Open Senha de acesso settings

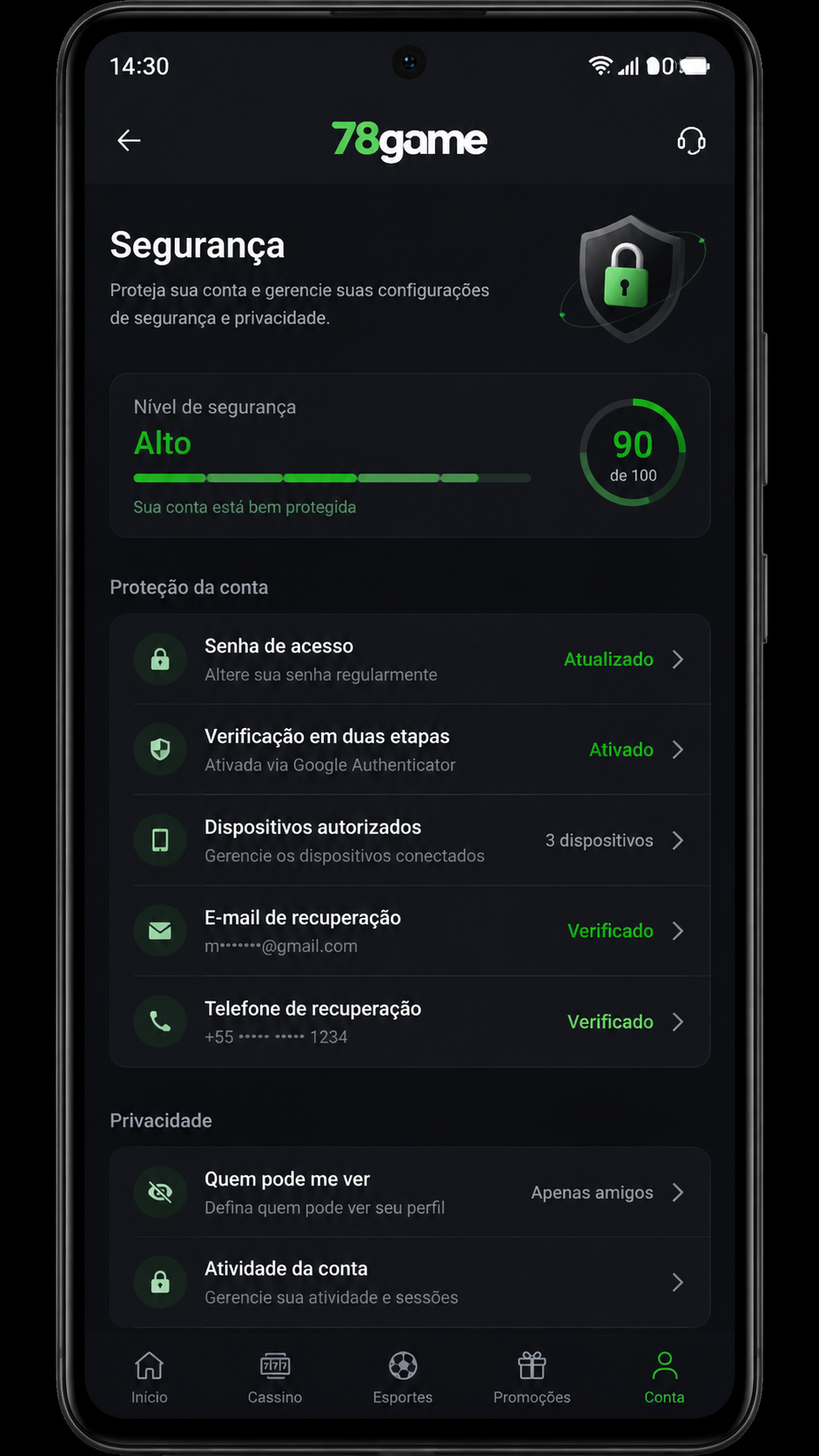(410, 659)
